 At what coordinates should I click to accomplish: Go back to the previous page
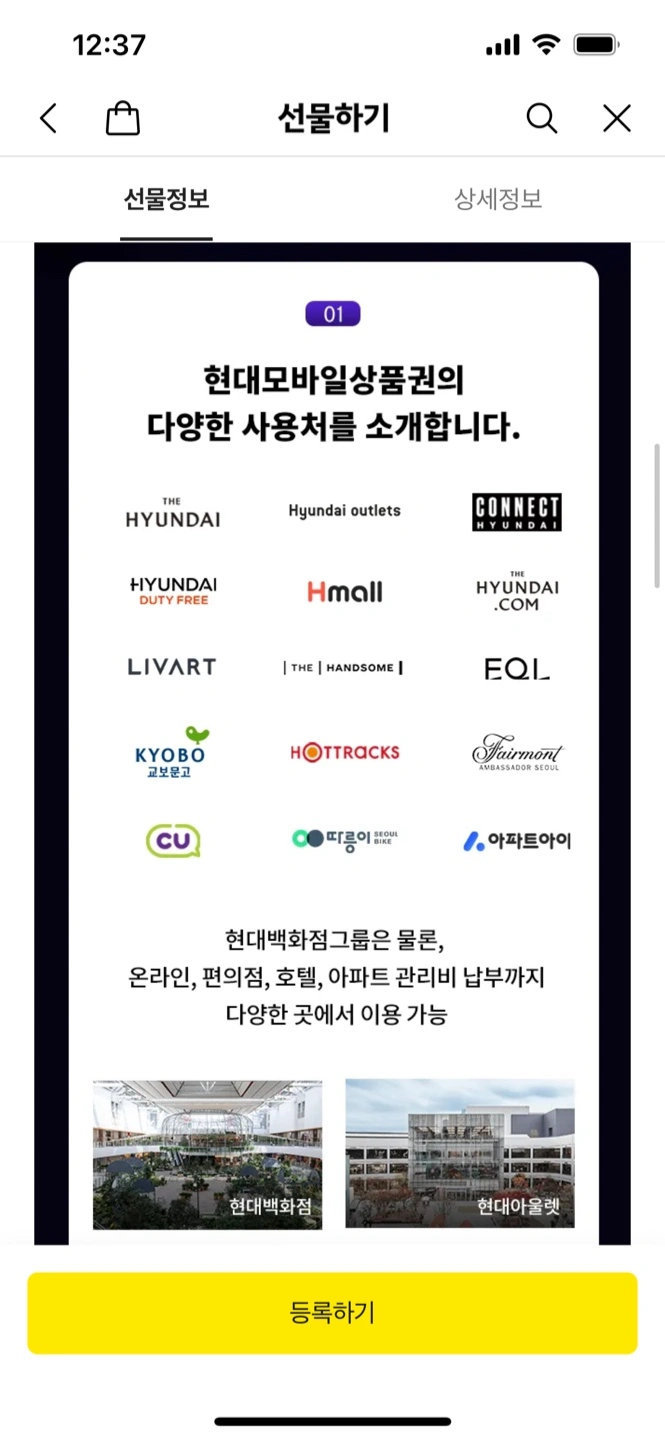[48, 119]
